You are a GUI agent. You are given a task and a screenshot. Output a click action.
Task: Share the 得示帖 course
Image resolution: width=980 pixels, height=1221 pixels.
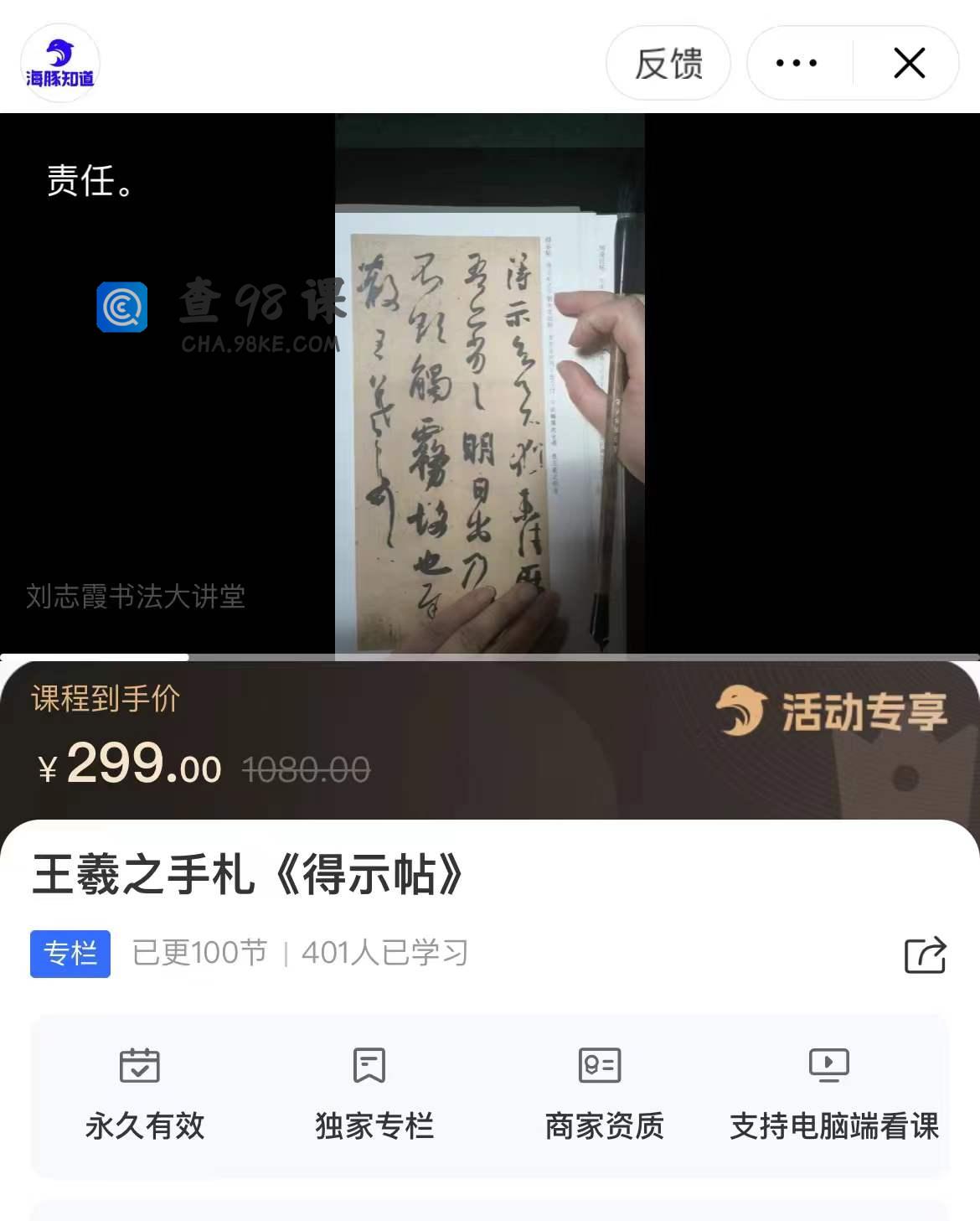coord(925,955)
